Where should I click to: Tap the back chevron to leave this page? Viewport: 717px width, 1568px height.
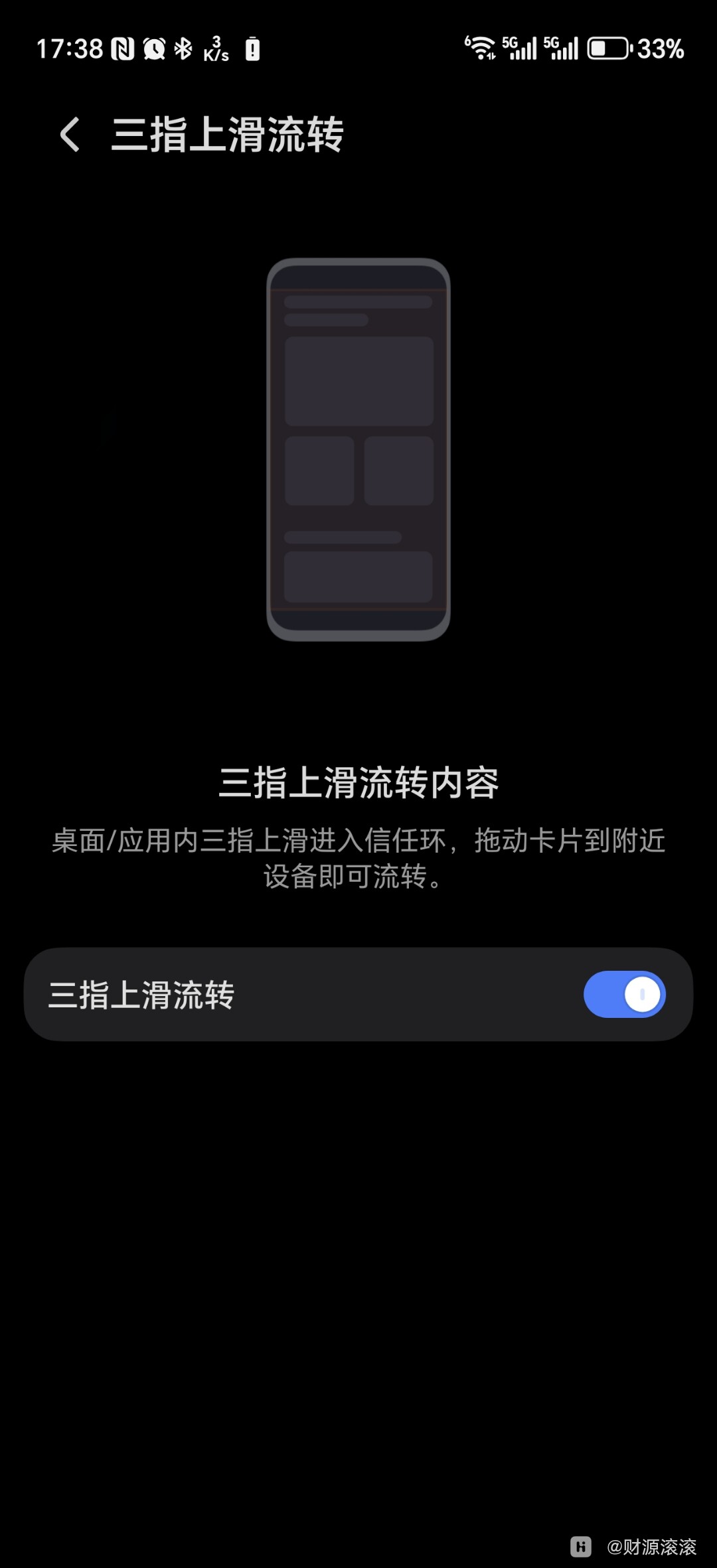click(68, 133)
